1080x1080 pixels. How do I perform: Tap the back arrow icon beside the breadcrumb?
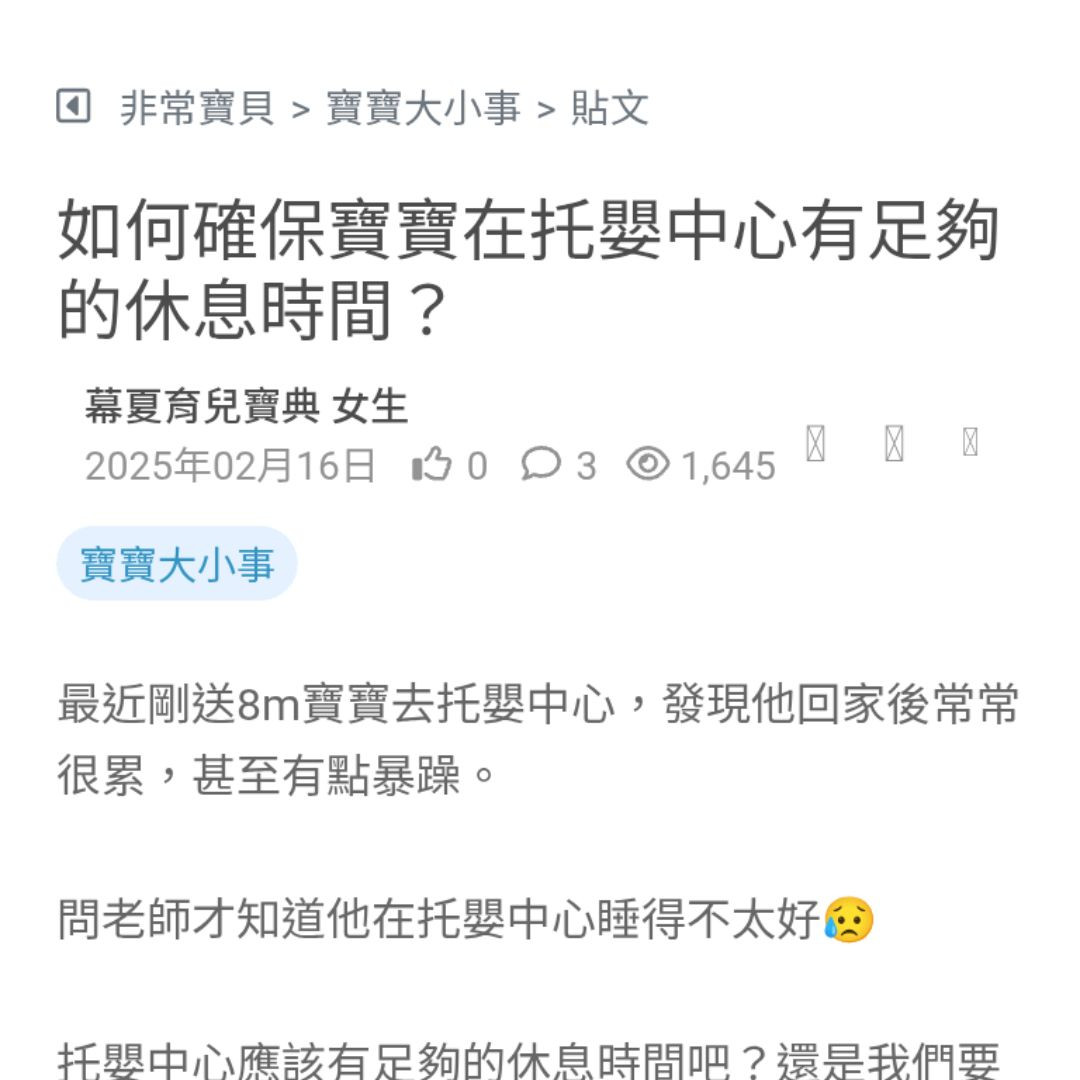pyautogui.click(x=73, y=106)
